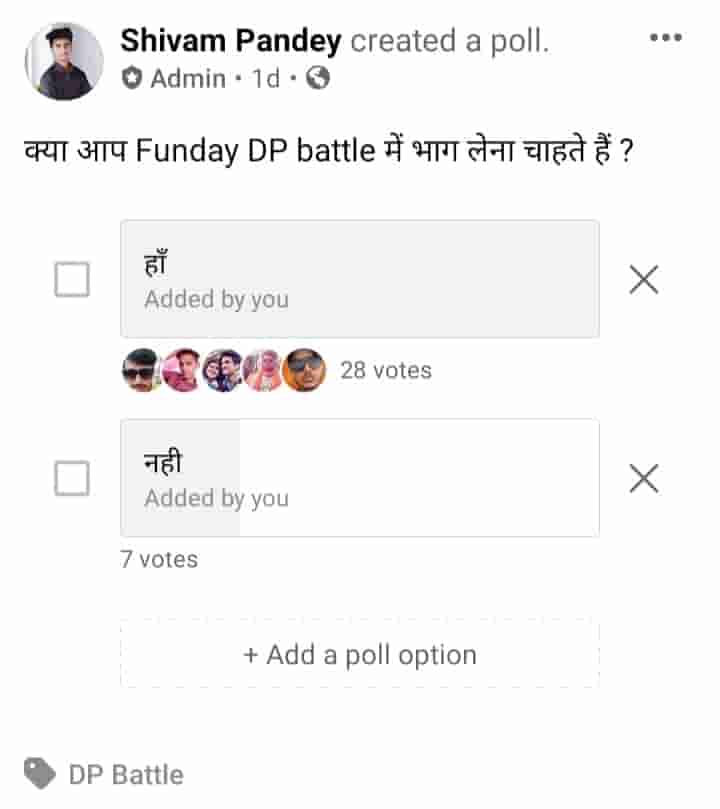Check the हाँ poll option checkbox
Screen dimensions: 720x809
(x=72, y=280)
